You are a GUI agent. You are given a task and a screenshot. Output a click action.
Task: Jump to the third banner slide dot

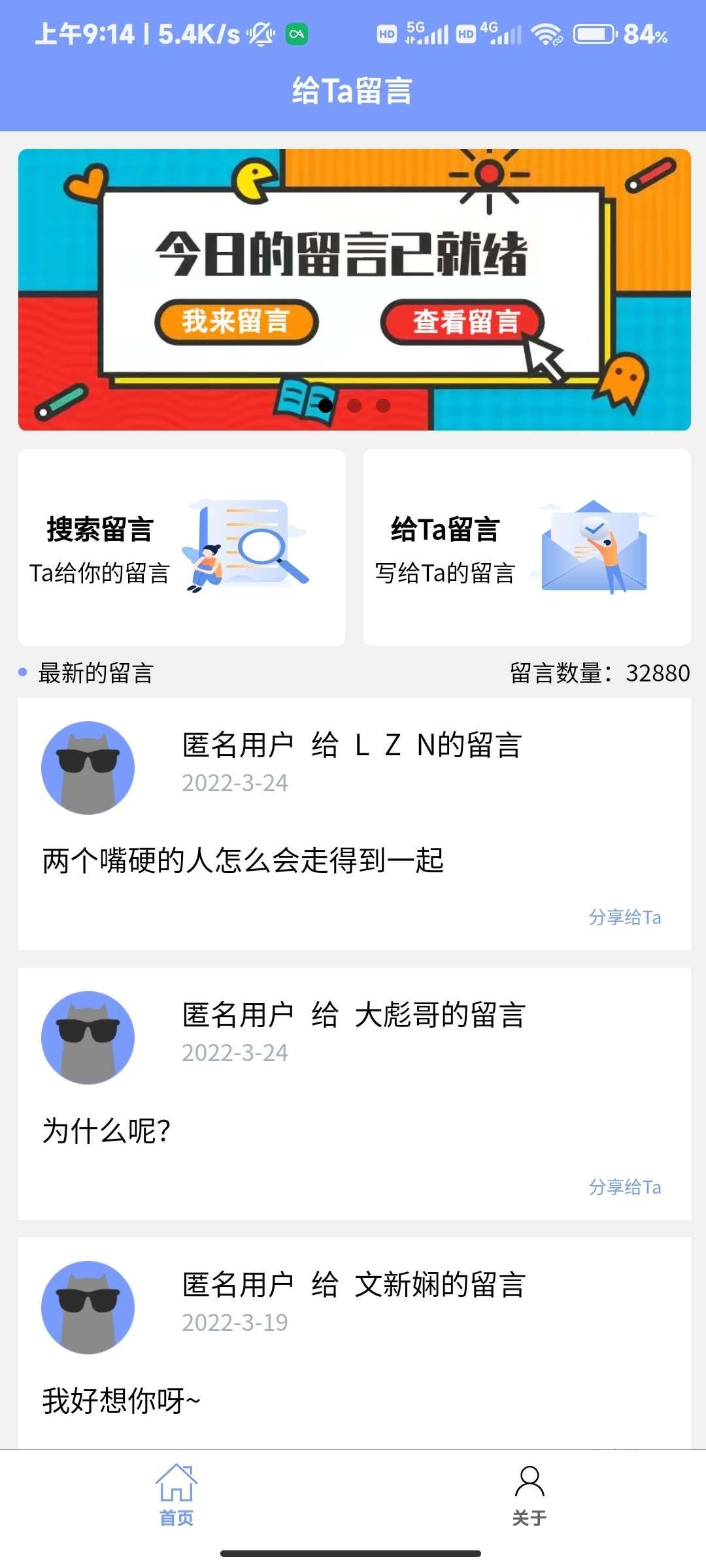tap(383, 406)
